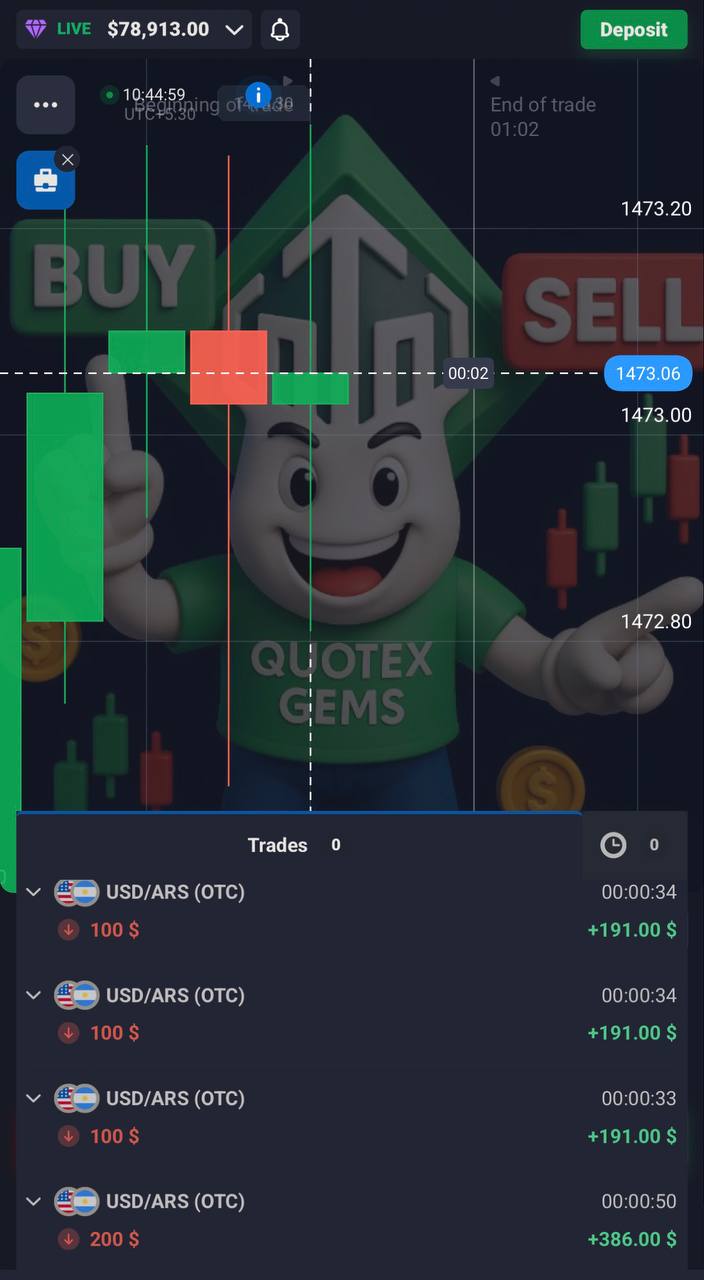The width and height of the screenshot is (704, 1280).
Task: Expand the USD/ARS trade with 00:00:33 timer
Action: [34, 1098]
